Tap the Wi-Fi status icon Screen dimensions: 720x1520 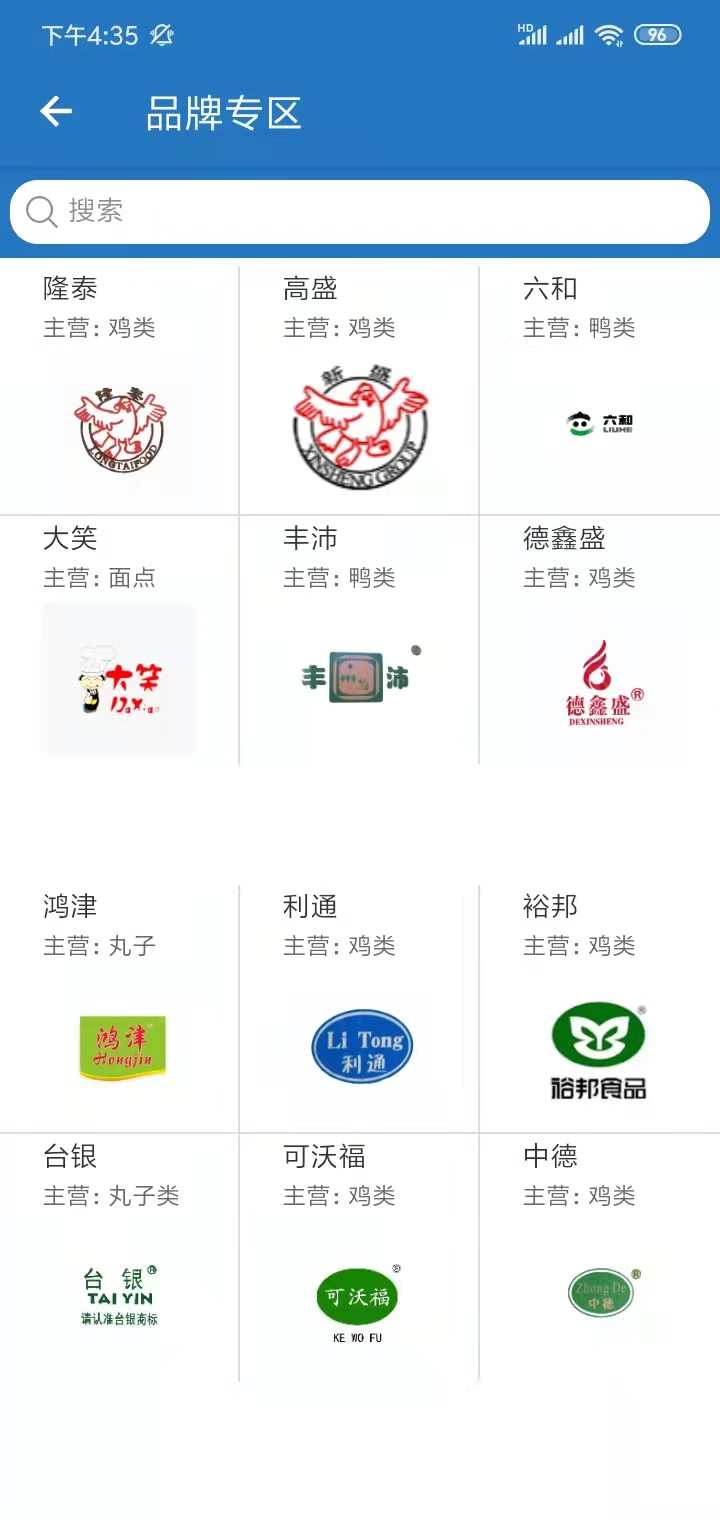coord(610,33)
